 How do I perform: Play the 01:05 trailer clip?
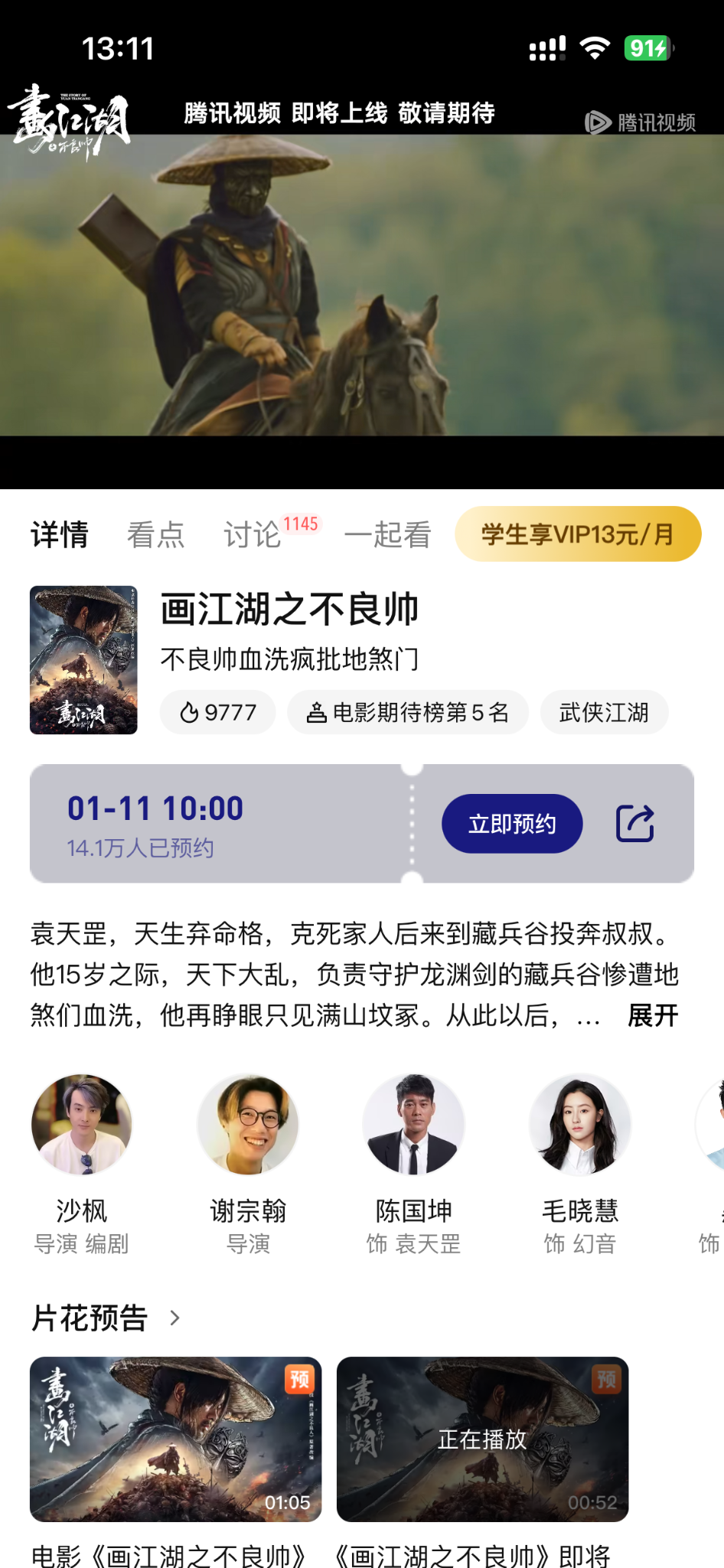pos(175,1439)
